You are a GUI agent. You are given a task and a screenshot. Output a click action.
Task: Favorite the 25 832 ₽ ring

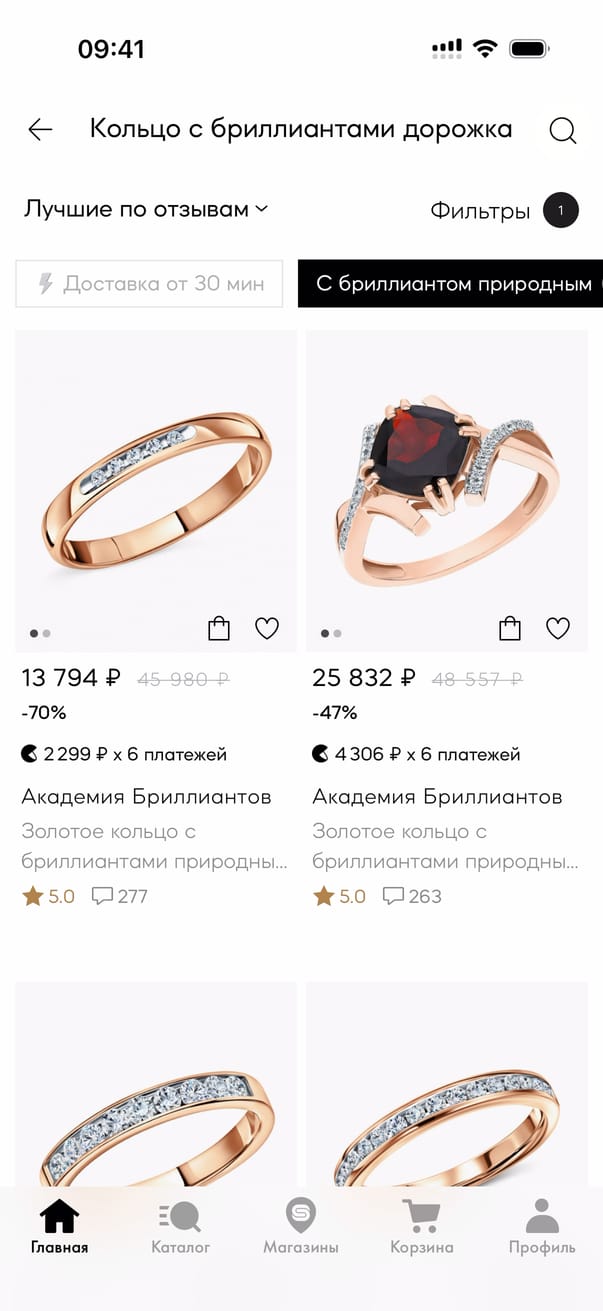(x=557, y=628)
